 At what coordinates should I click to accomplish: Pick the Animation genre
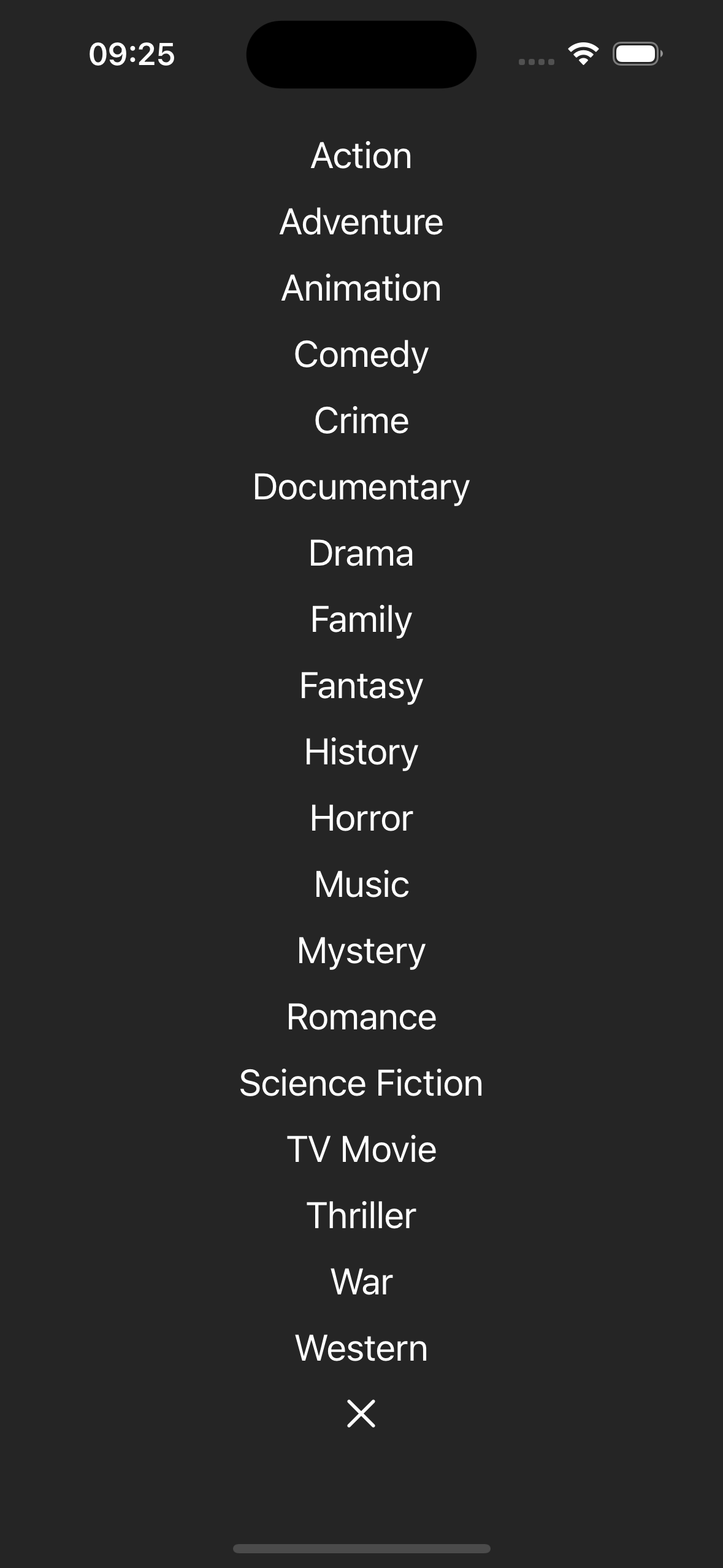point(361,288)
